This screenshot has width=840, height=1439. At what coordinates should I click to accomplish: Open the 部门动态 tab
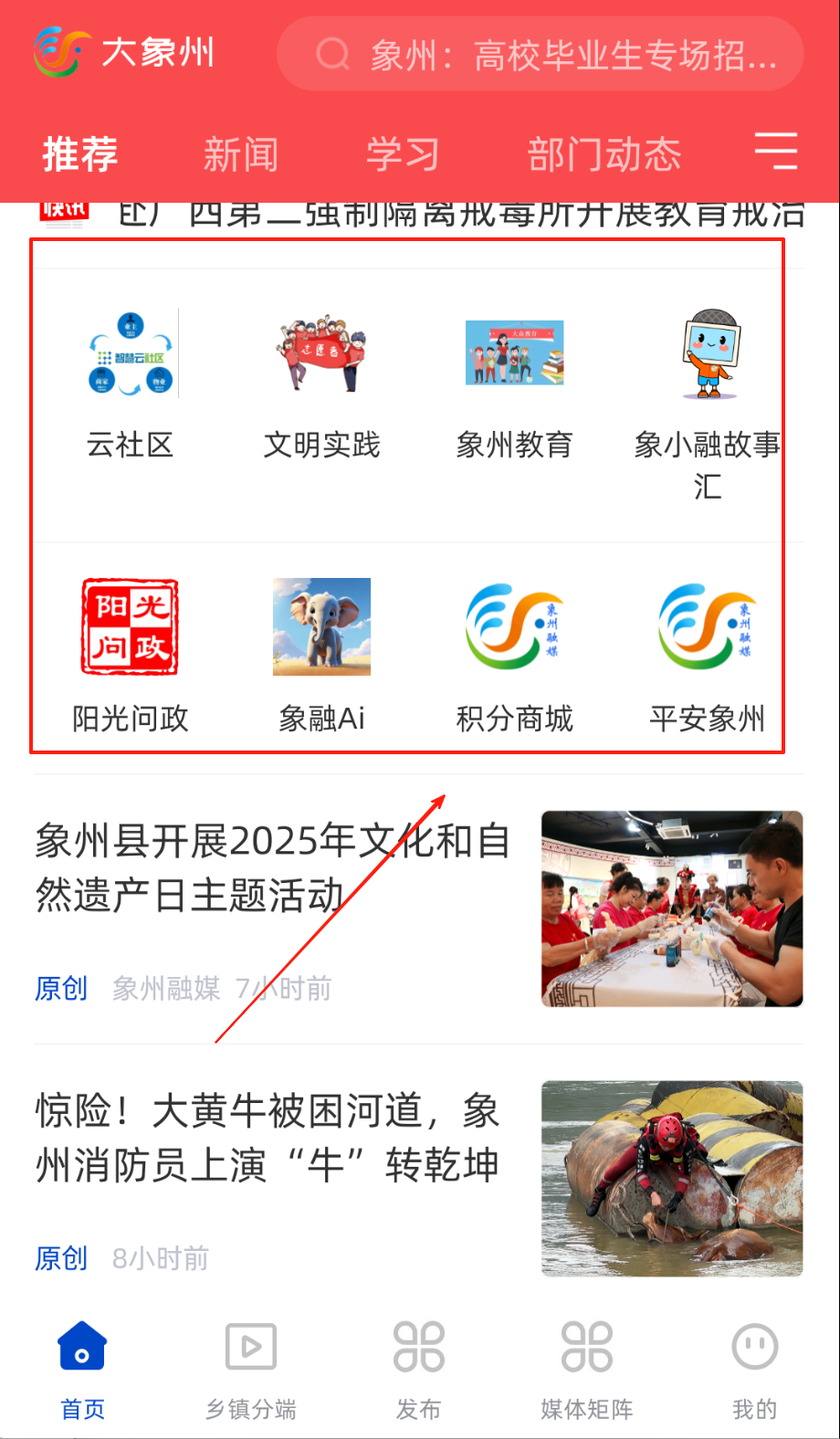click(604, 153)
